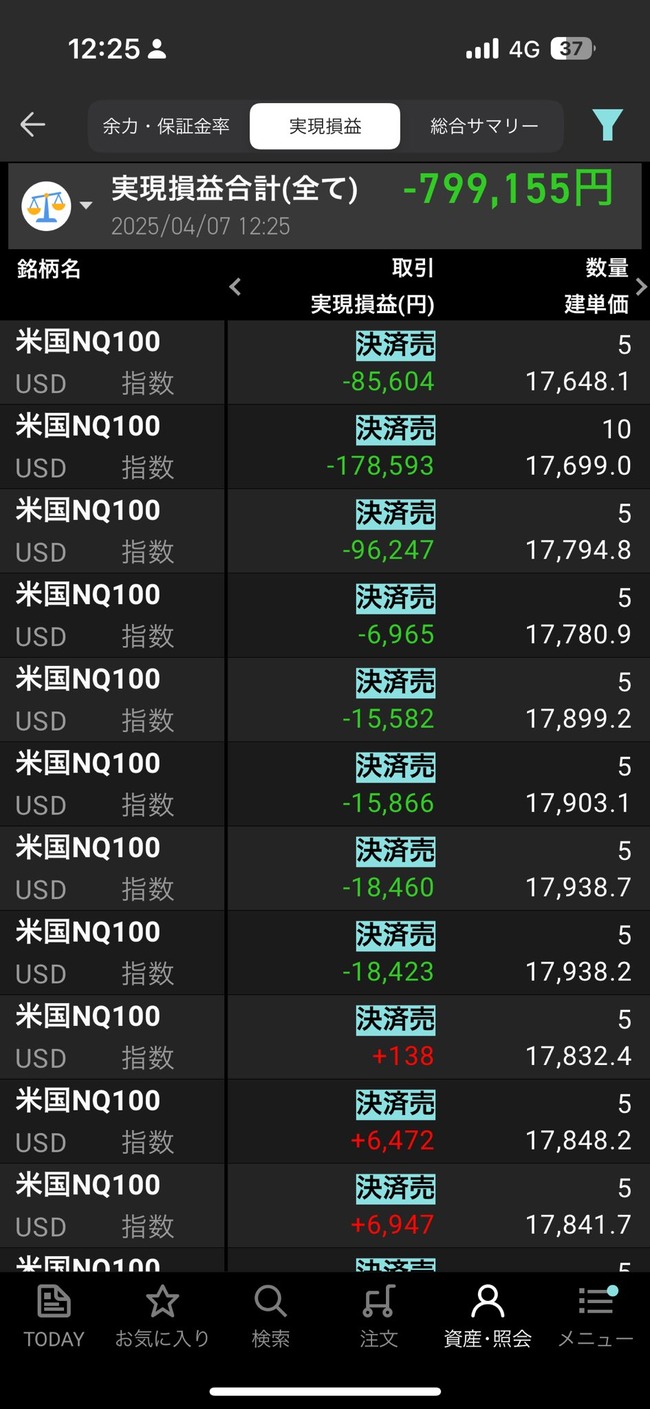Open the filter funnel icon
The image size is (650, 1409).
[607, 125]
